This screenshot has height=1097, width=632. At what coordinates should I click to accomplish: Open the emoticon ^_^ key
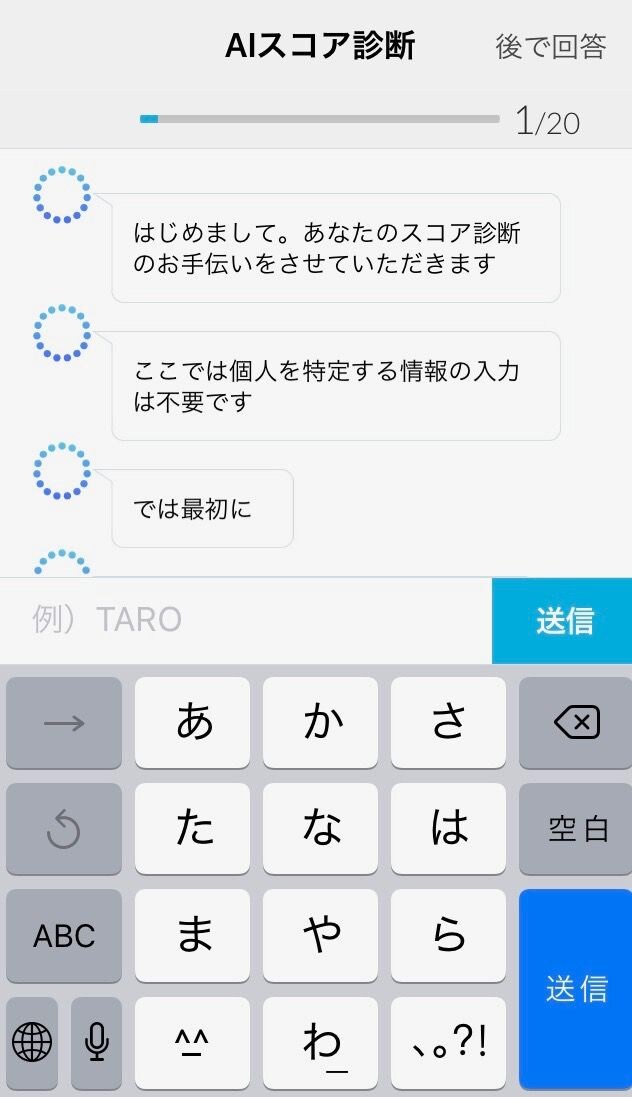tap(194, 1043)
